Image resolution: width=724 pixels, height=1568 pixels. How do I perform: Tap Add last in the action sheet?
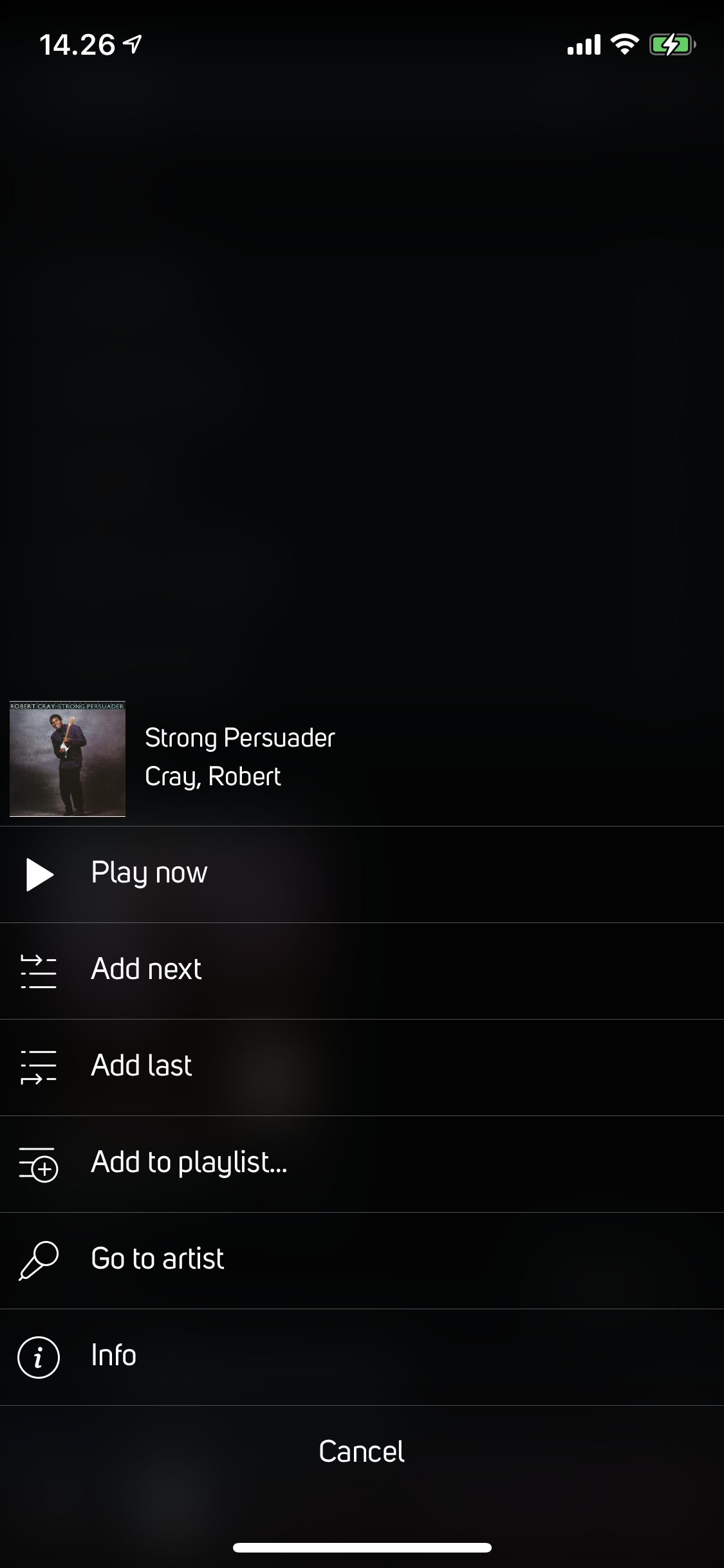coord(142,1067)
